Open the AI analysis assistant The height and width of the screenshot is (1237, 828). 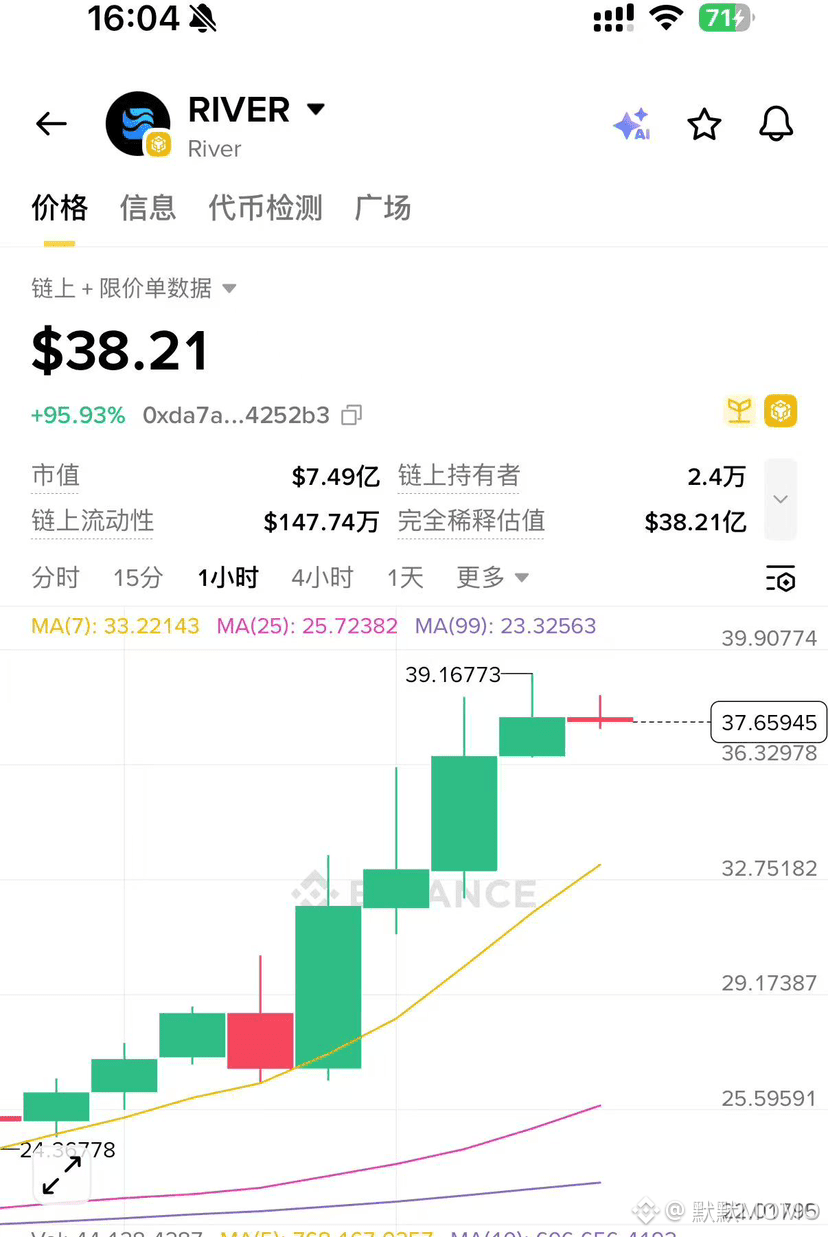click(632, 124)
